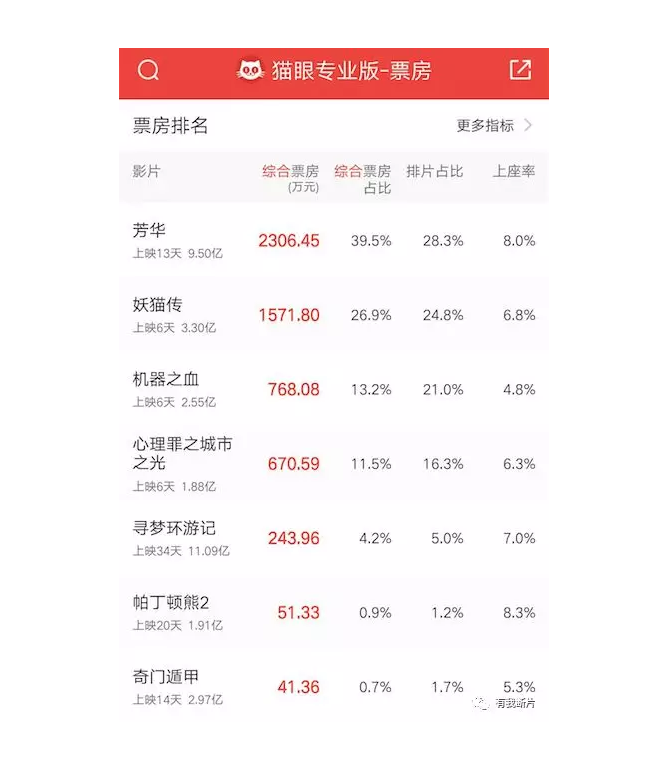Open 心理罪之城市之光 details
654x761 pixels.
pyautogui.click(x=333, y=463)
